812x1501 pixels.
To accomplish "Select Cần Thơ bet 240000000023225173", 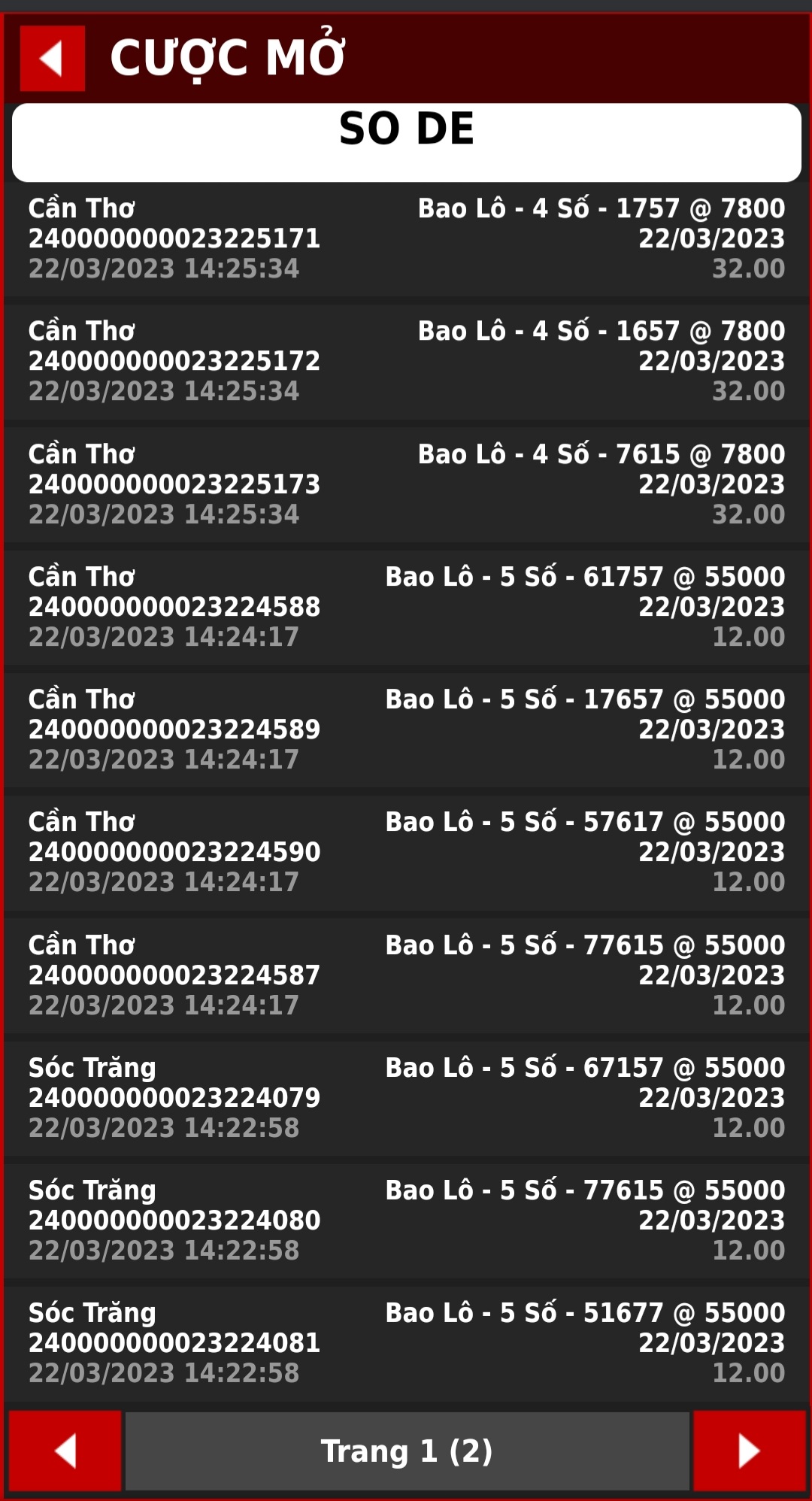I will (x=406, y=484).
